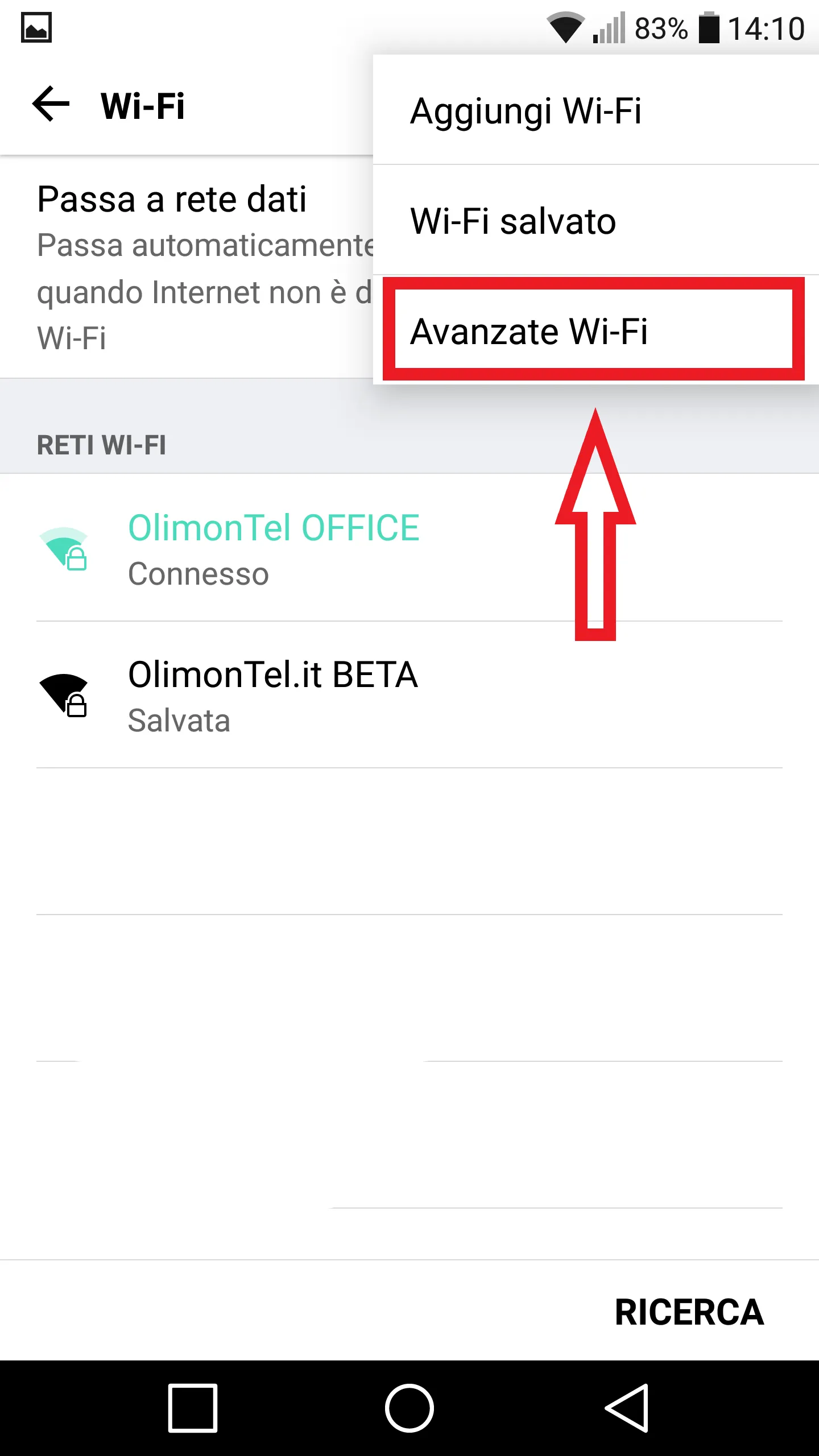Open the connected OlimonTel OFFICE network
This screenshot has height=1456, width=819.
click(x=273, y=549)
